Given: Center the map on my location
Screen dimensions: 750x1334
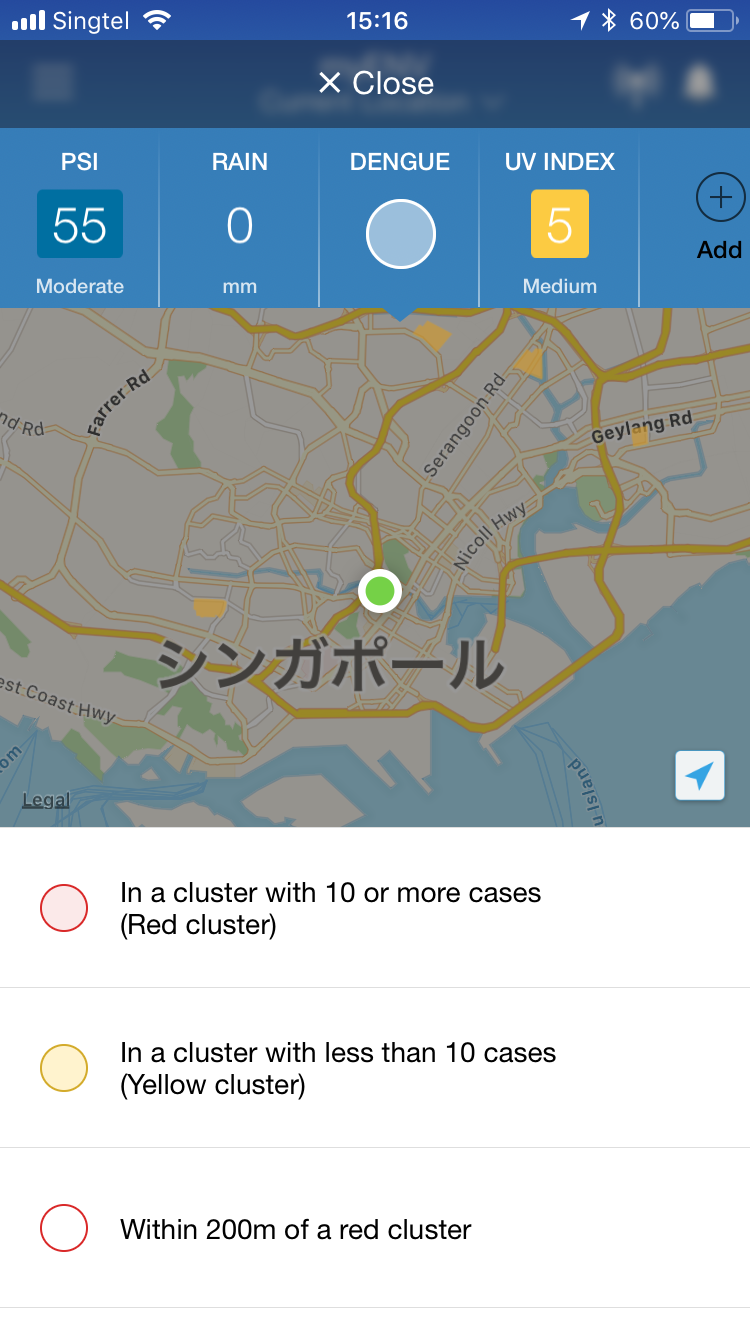Looking at the screenshot, I should click(700, 776).
